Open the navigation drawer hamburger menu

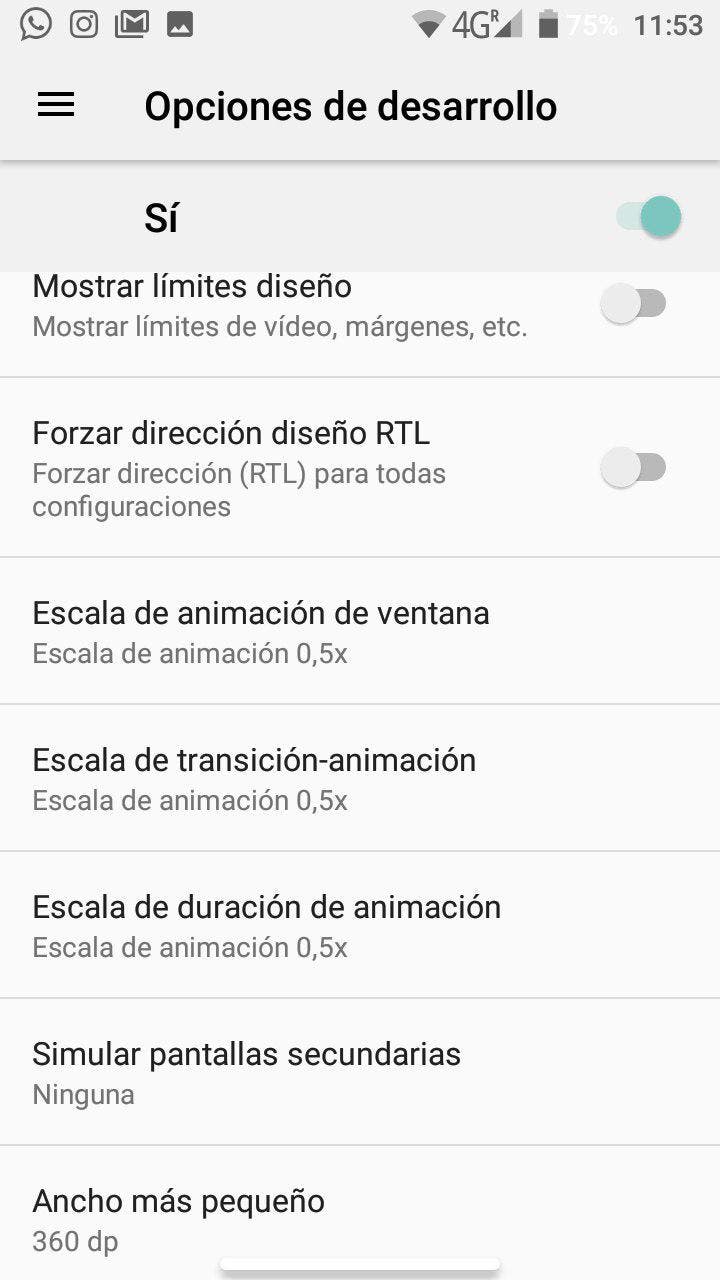point(55,104)
